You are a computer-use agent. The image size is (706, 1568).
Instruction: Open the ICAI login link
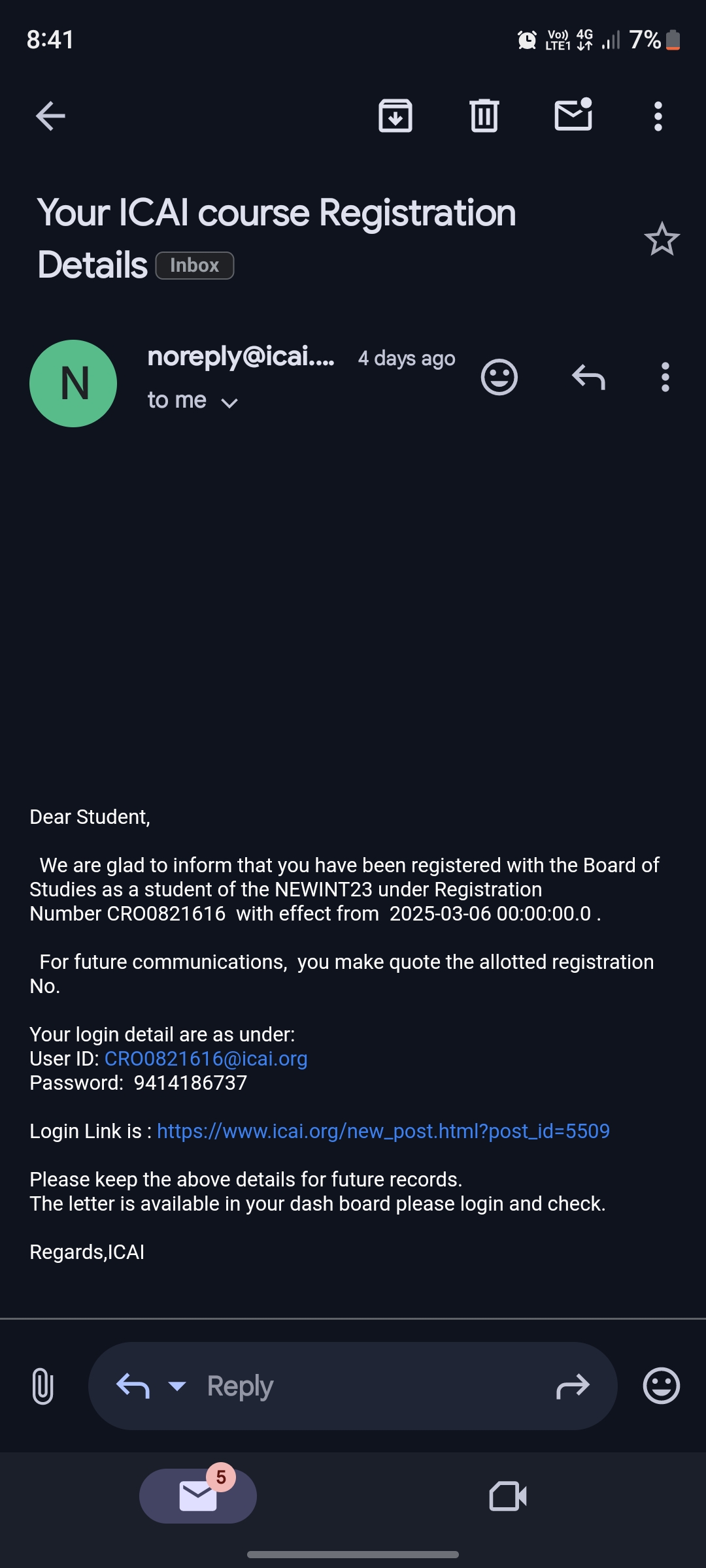coord(383,1131)
